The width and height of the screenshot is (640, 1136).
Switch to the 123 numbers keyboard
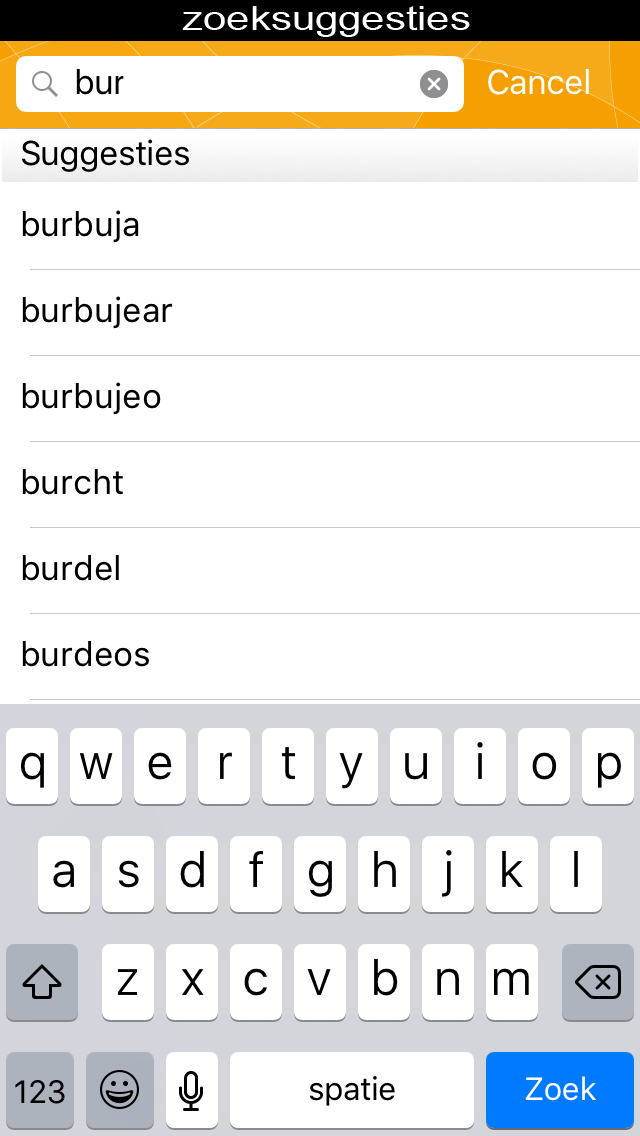40,1090
